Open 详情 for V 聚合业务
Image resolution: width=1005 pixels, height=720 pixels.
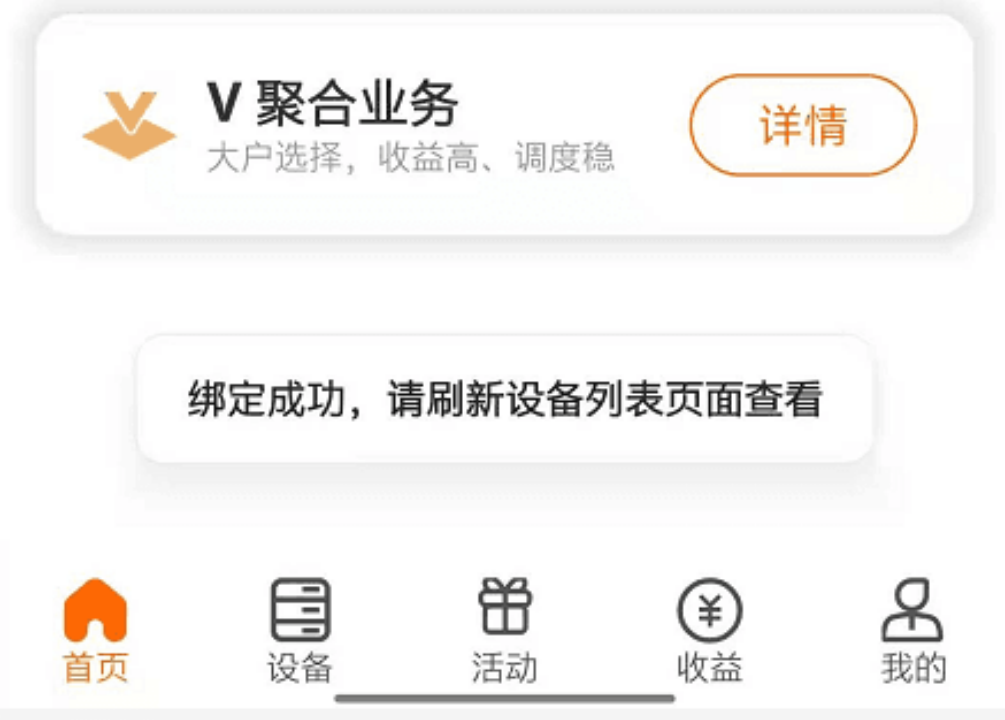point(802,125)
